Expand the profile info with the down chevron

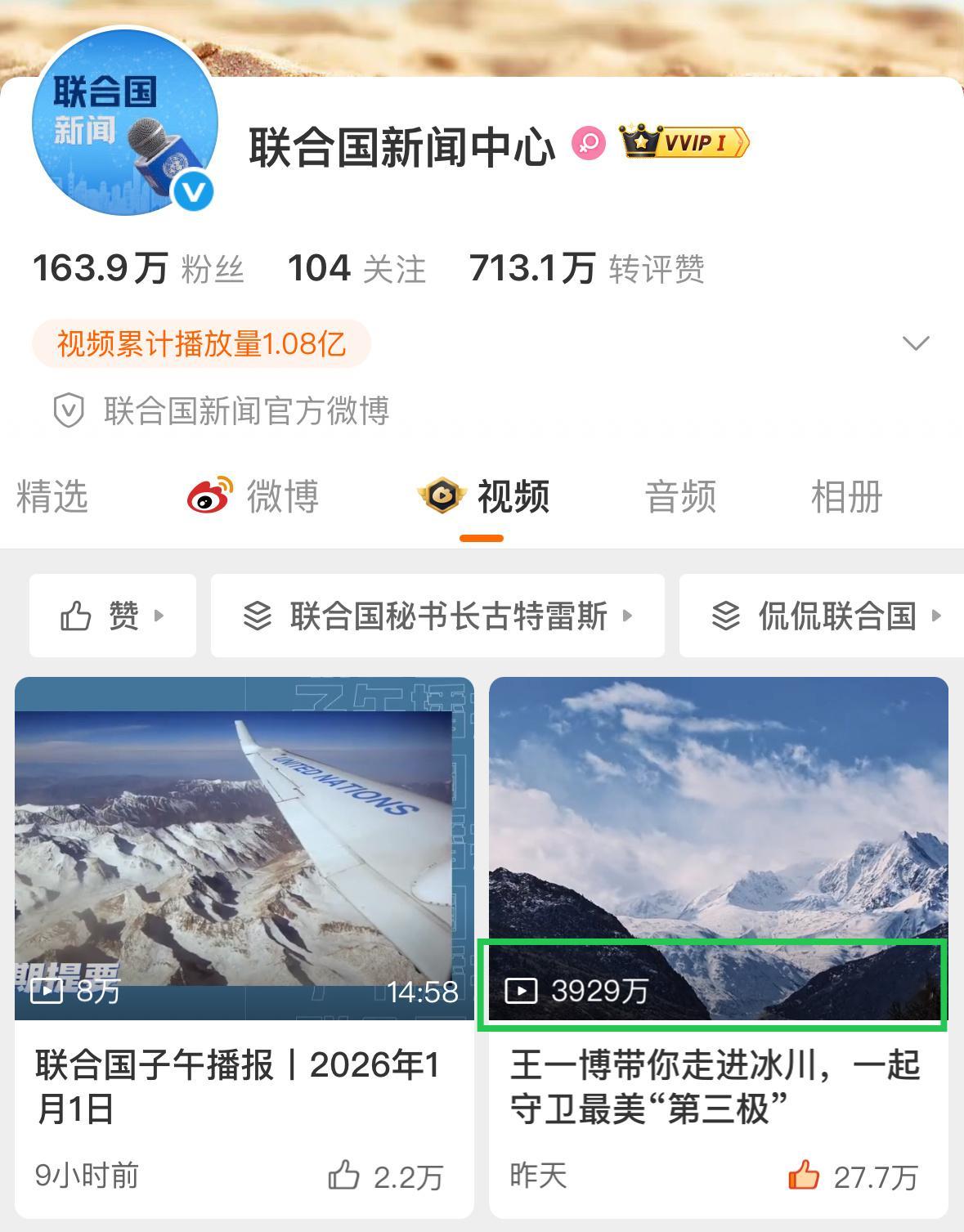[x=916, y=344]
